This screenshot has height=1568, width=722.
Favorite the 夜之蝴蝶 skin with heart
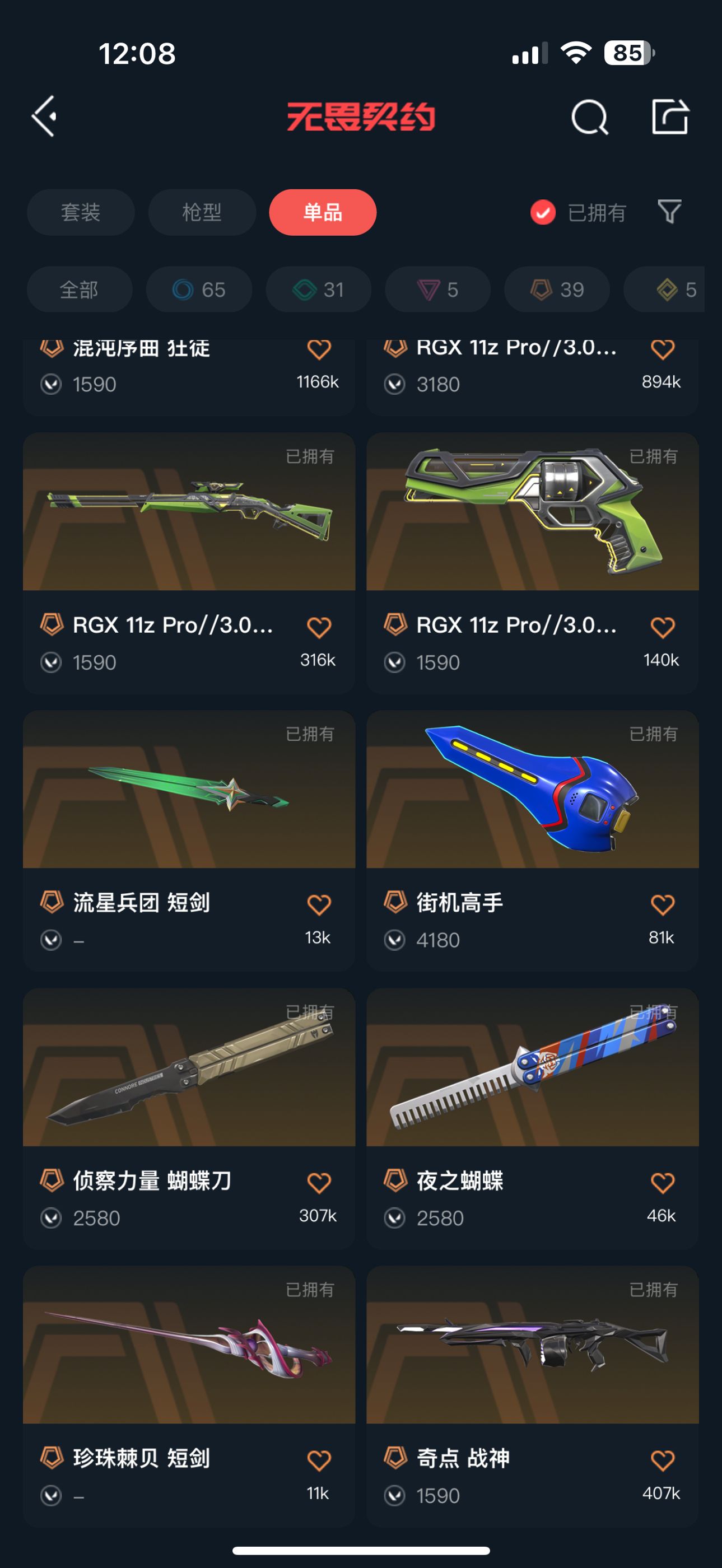tap(662, 1182)
